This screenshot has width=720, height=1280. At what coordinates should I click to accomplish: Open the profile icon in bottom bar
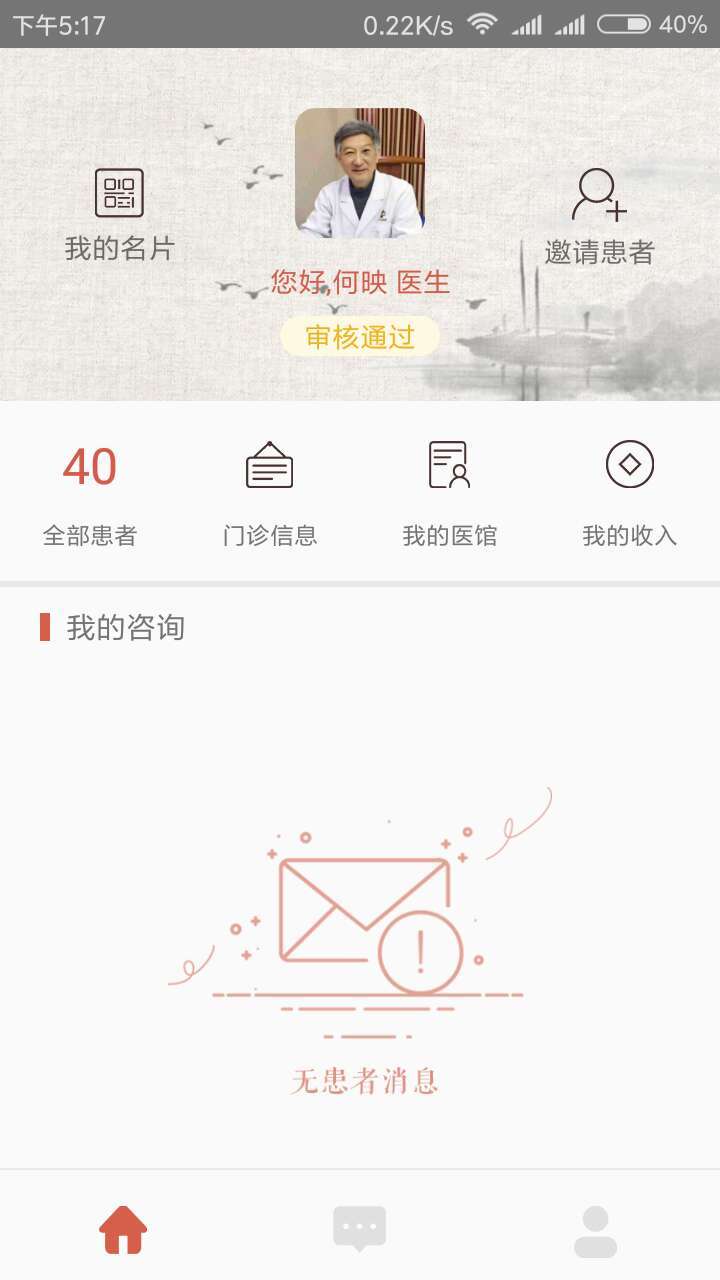coord(595,1227)
